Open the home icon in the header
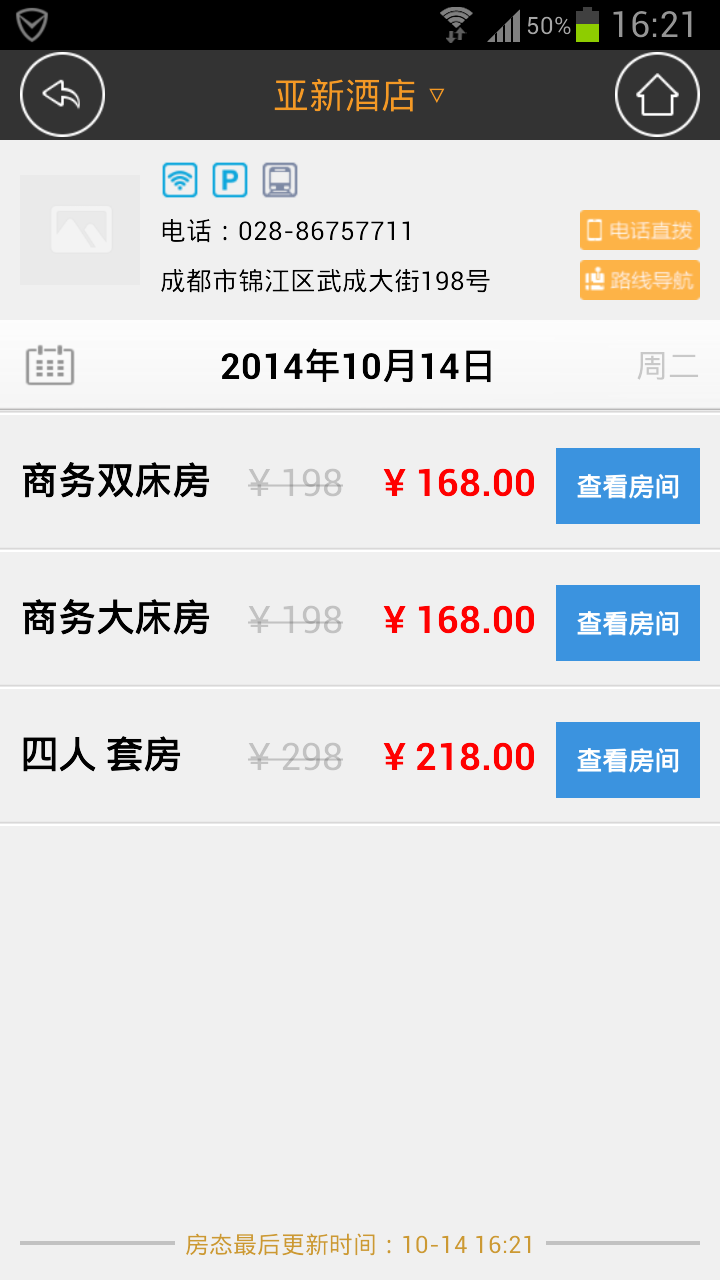The image size is (720, 1280). coord(657,95)
